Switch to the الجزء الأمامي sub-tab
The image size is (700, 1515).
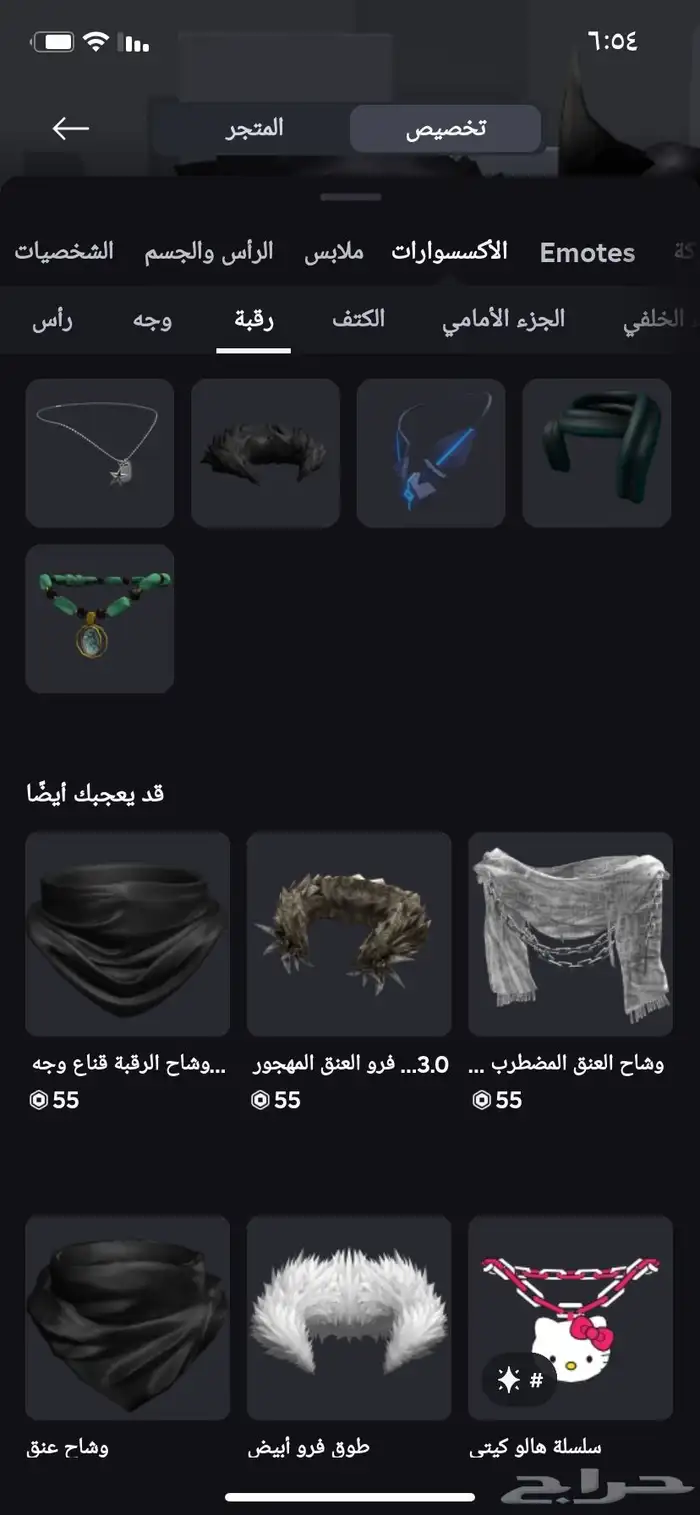(504, 320)
